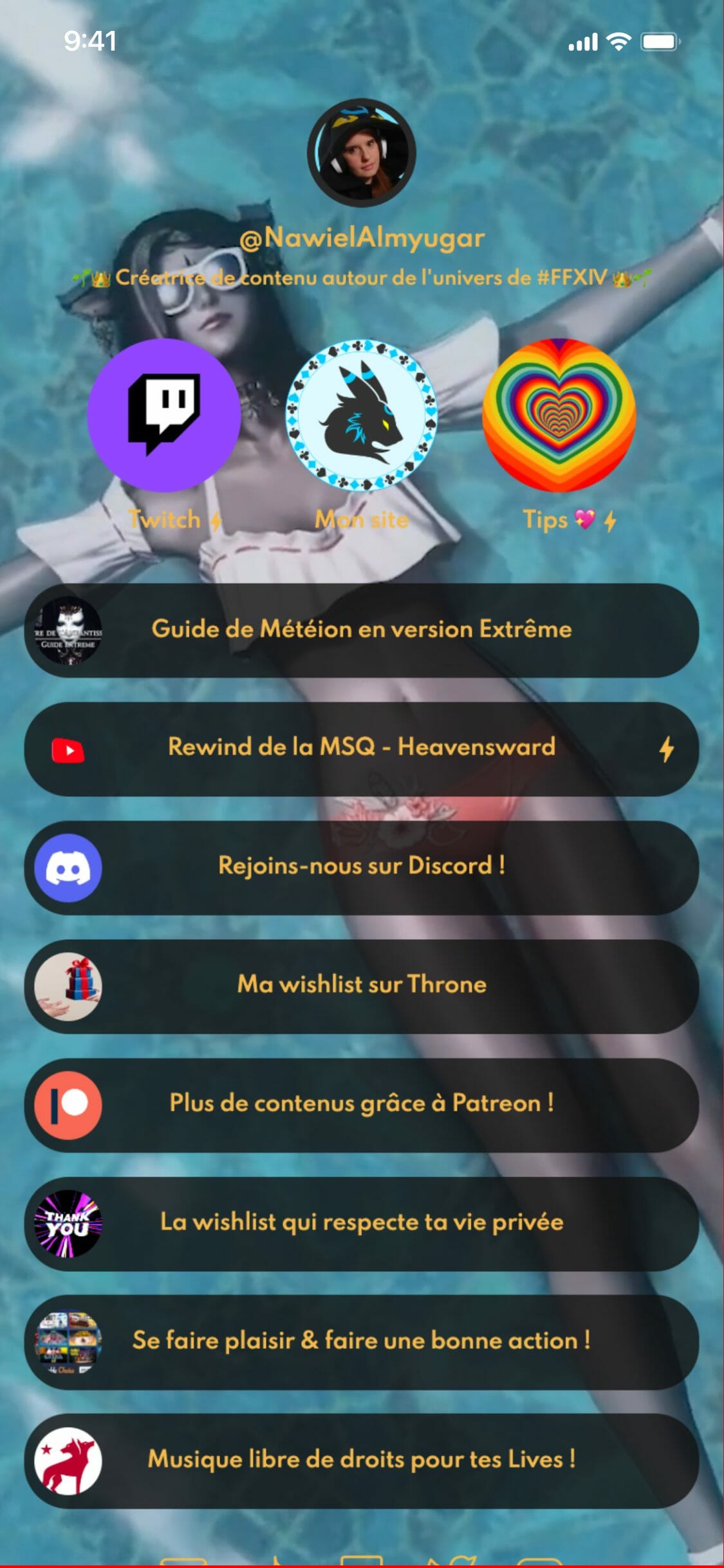Image resolution: width=724 pixels, height=1568 pixels.
Task: Open La wishlist qui respecte ta vie privée
Action: coord(362,1222)
